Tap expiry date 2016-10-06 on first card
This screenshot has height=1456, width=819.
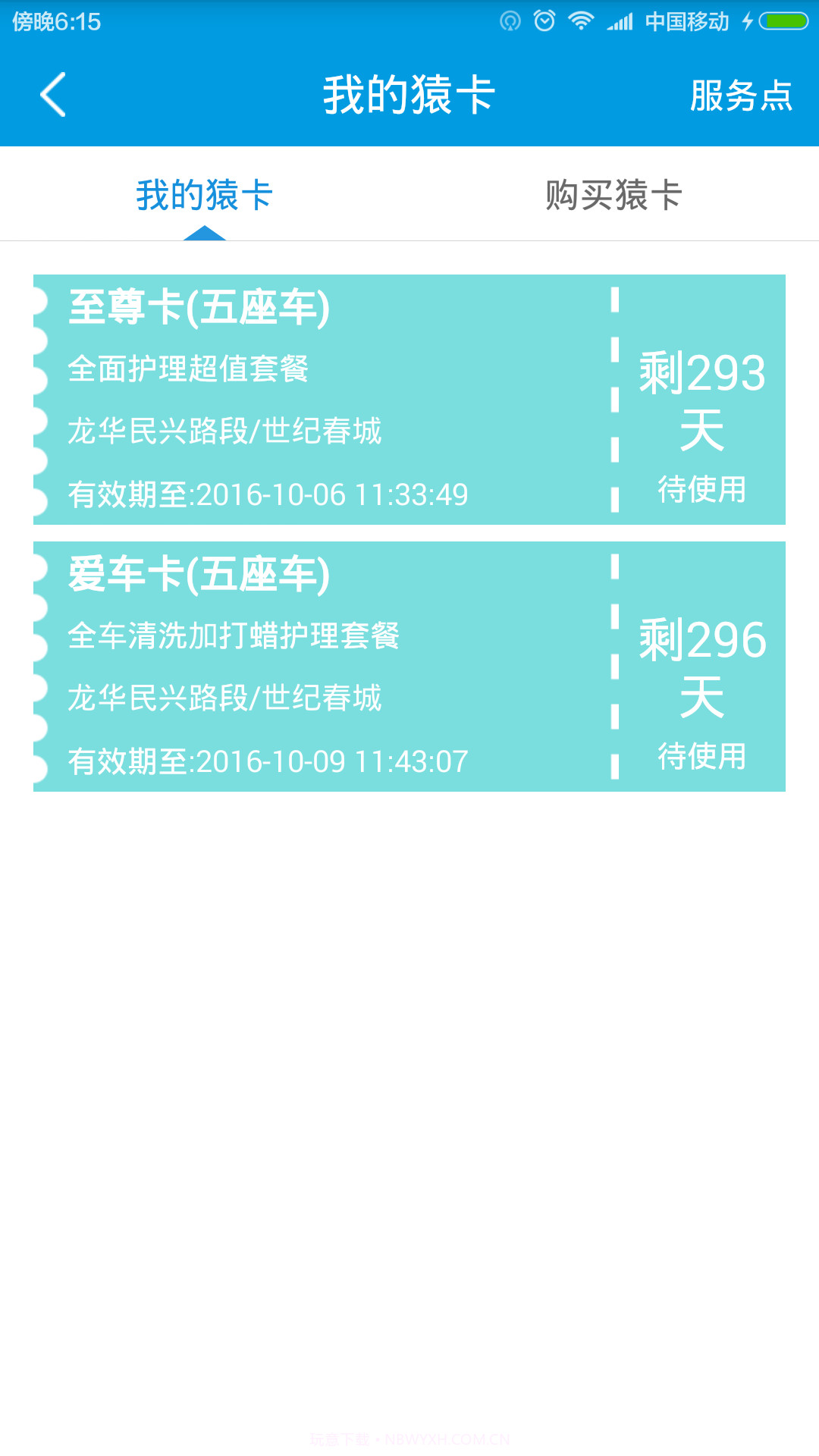pyautogui.click(x=269, y=494)
